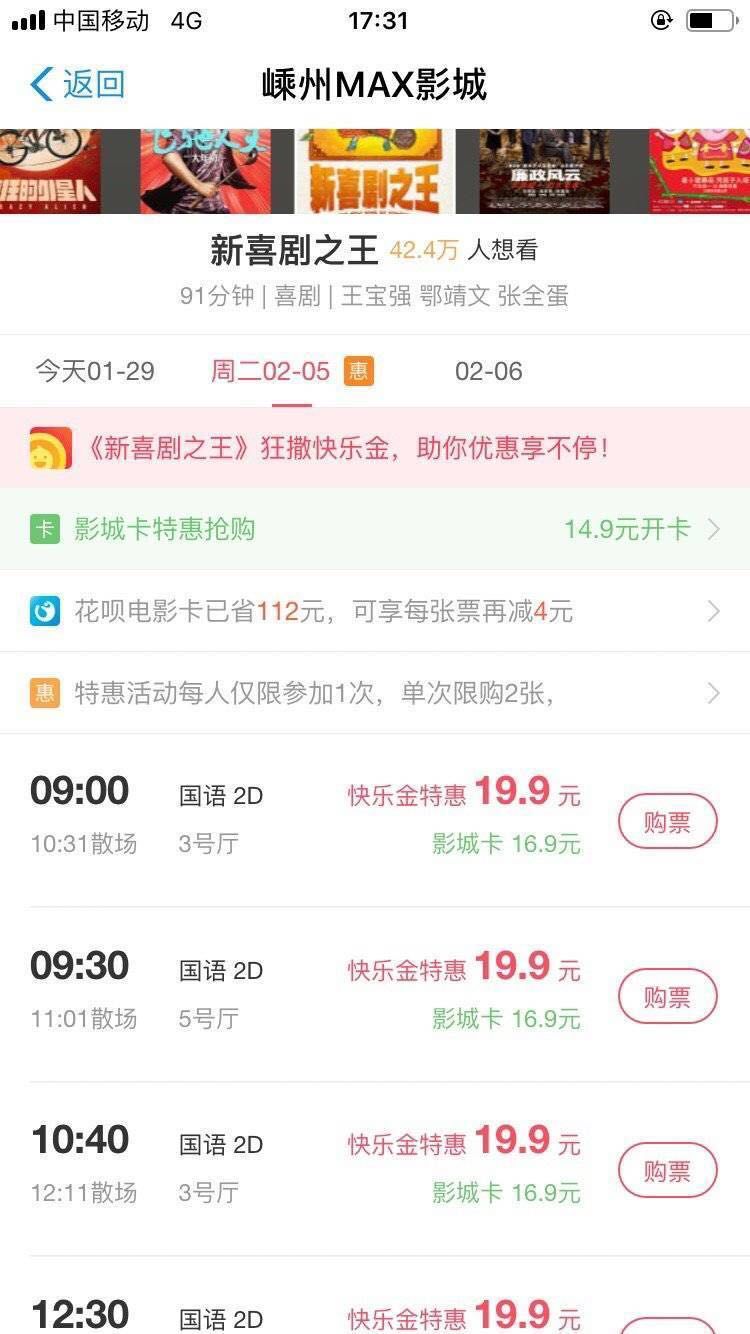Screen dimensions: 750x1334
Task: Go back using the 返回 button
Action: pyautogui.click(x=78, y=84)
